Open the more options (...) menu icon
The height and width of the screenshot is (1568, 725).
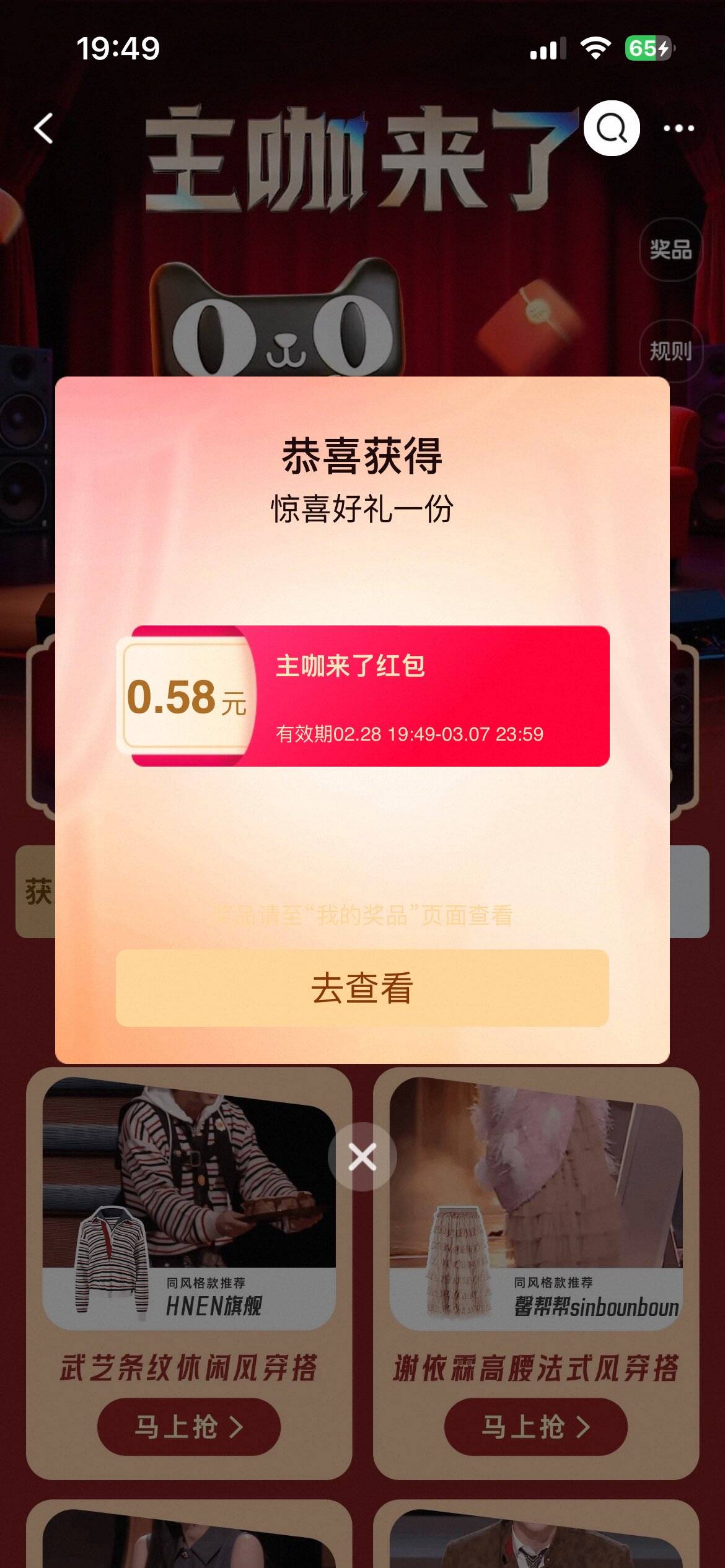pos(678,127)
